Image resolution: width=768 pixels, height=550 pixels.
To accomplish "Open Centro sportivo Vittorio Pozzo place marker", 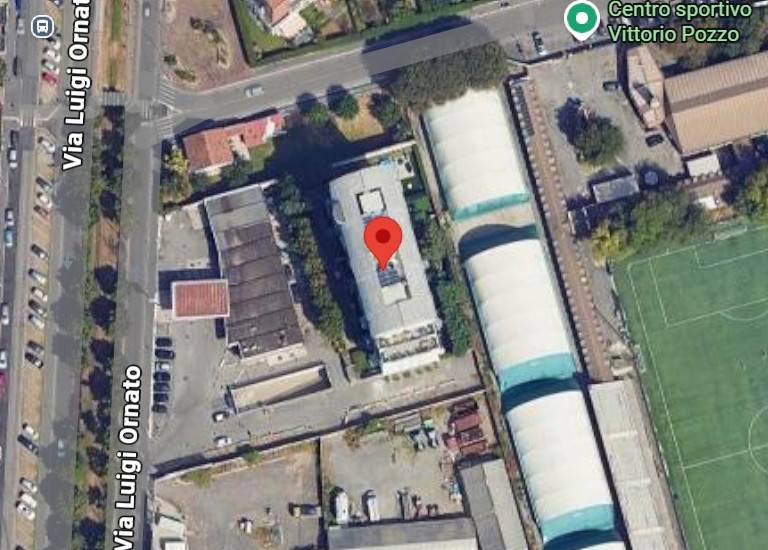I will point(581,18).
